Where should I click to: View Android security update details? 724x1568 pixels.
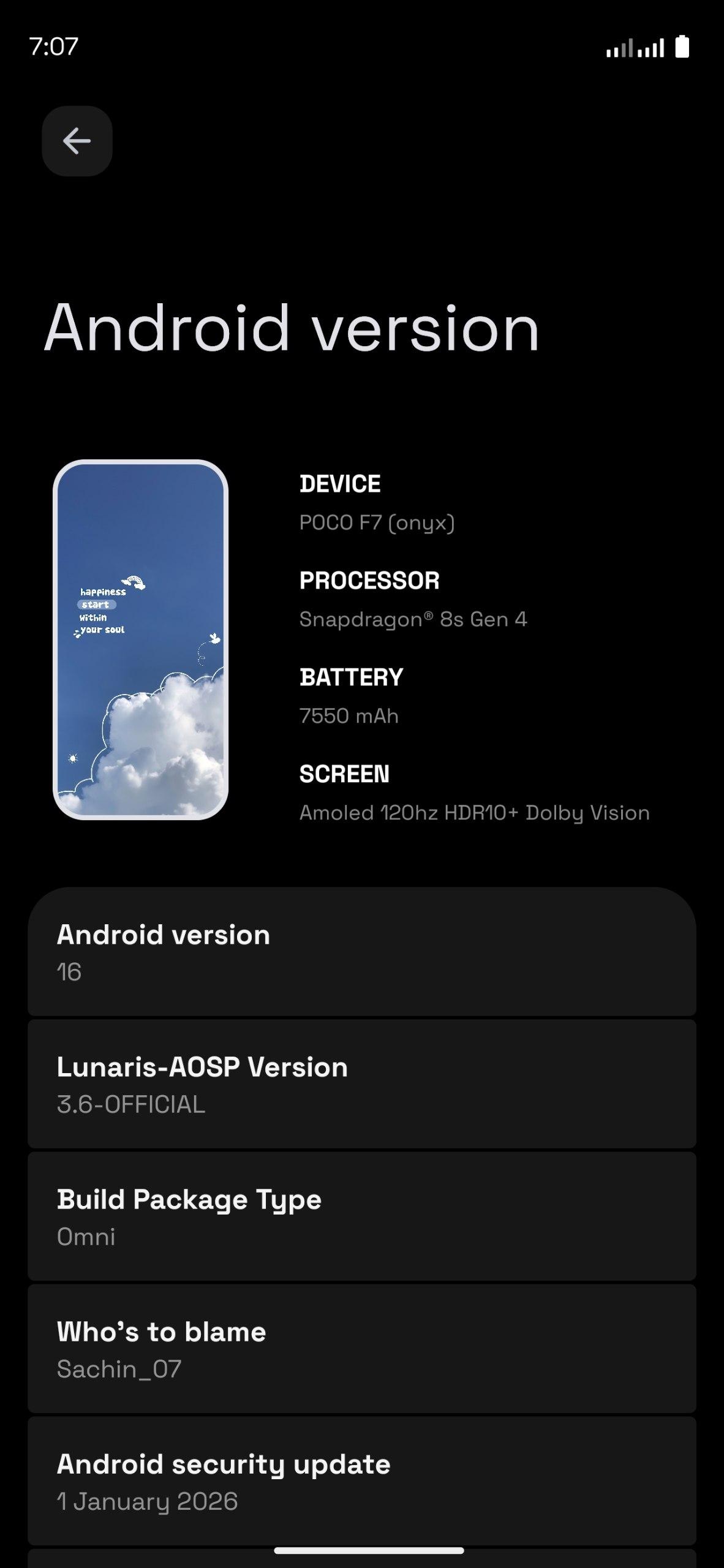pyautogui.click(x=361, y=1482)
